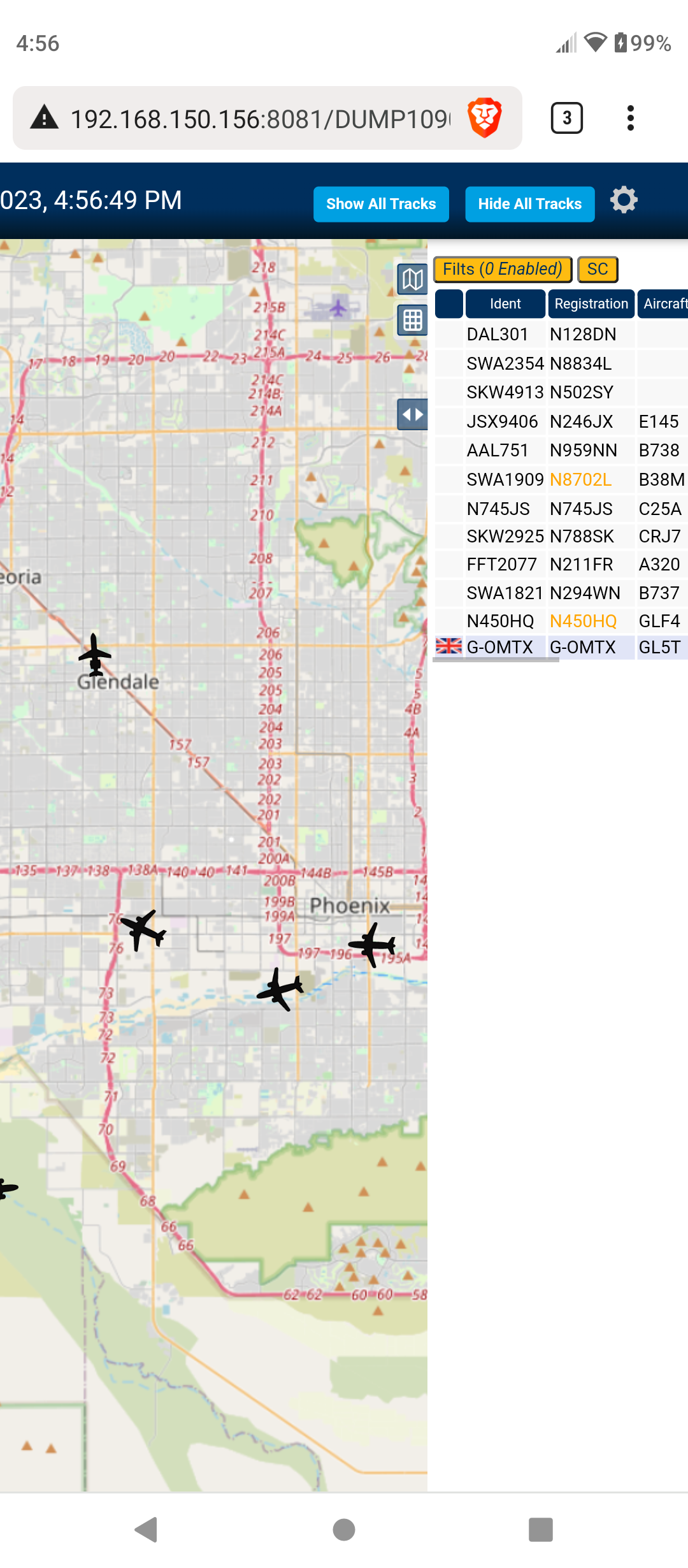Screen dimensions: 688x1568
Task: Select the G-OMTX aircraft row
Action: coord(561,647)
